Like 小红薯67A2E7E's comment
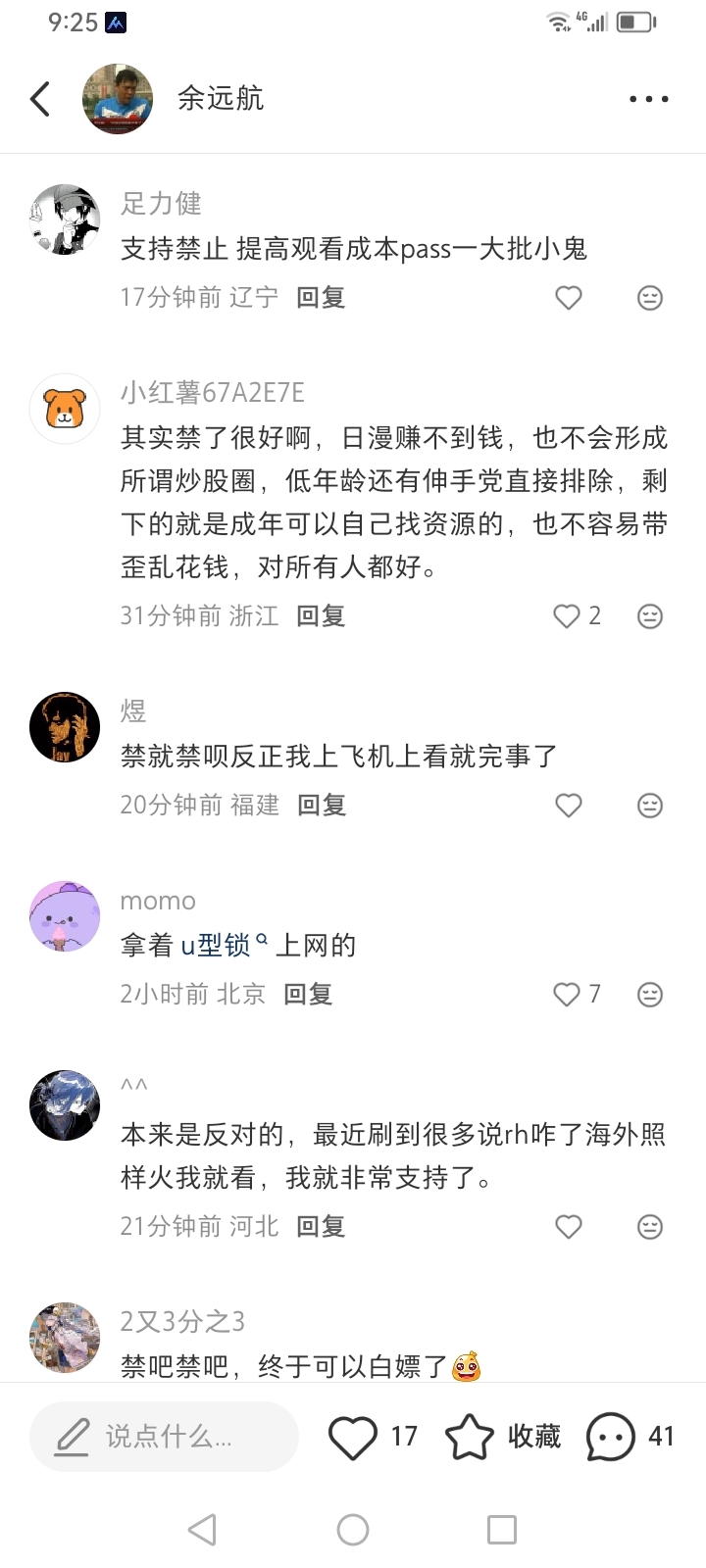The width and height of the screenshot is (706, 1568). tap(568, 616)
